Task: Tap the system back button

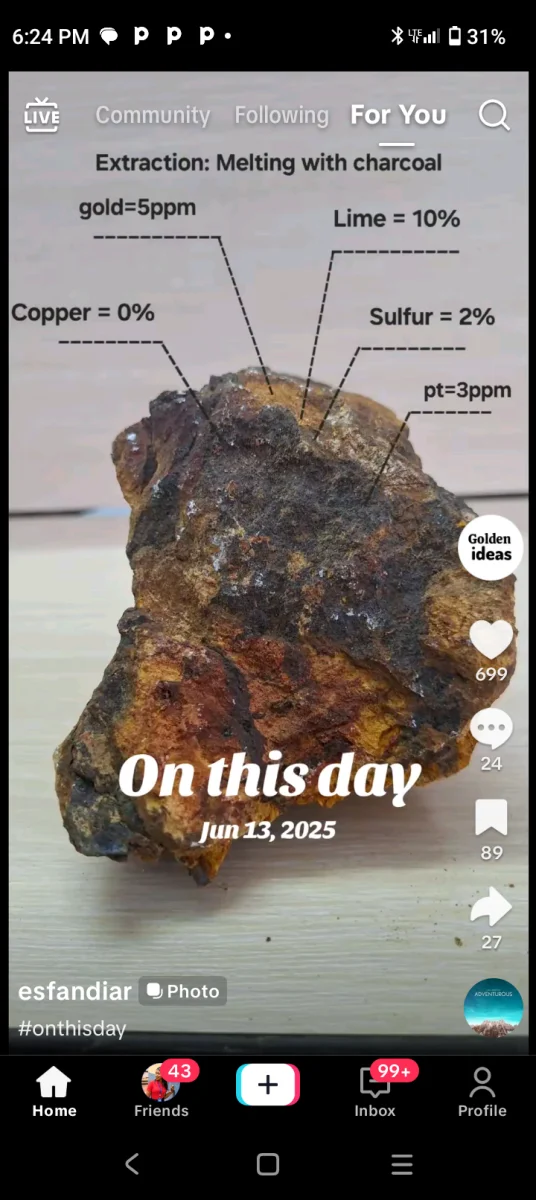Action: click(x=132, y=1164)
